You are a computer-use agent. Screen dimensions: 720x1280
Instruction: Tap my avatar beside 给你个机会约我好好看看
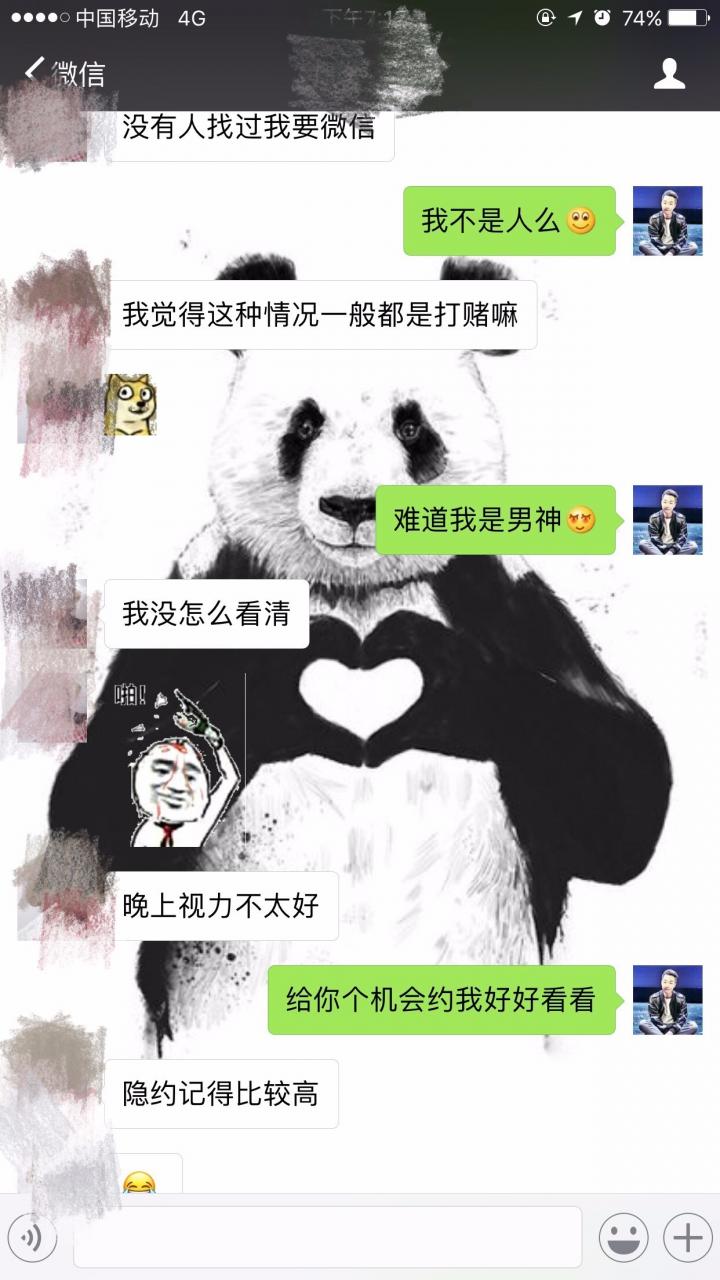667,999
